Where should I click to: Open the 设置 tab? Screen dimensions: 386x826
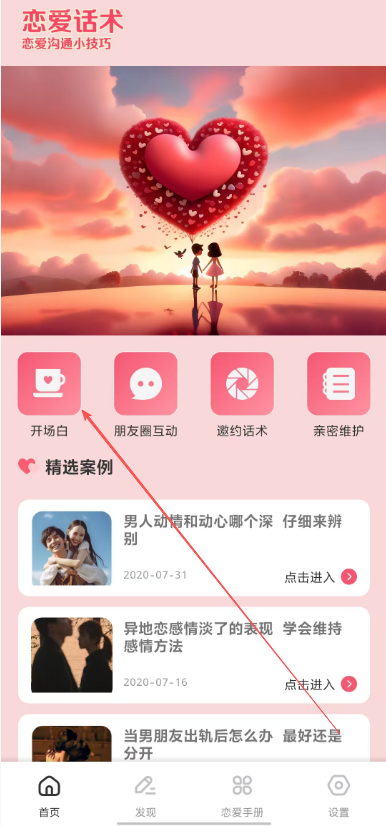pyautogui.click(x=338, y=794)
